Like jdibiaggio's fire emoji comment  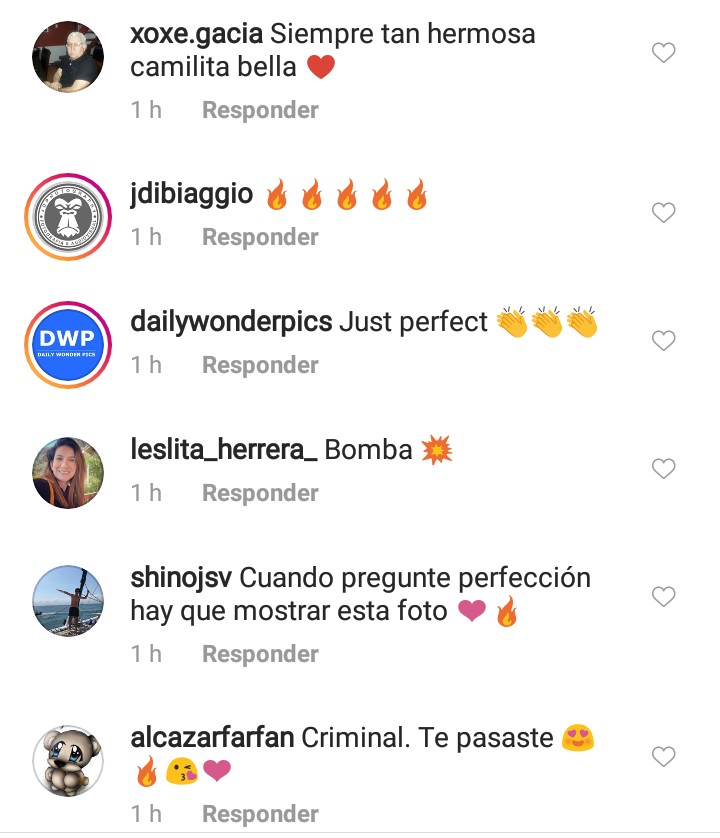coord(664,213)
